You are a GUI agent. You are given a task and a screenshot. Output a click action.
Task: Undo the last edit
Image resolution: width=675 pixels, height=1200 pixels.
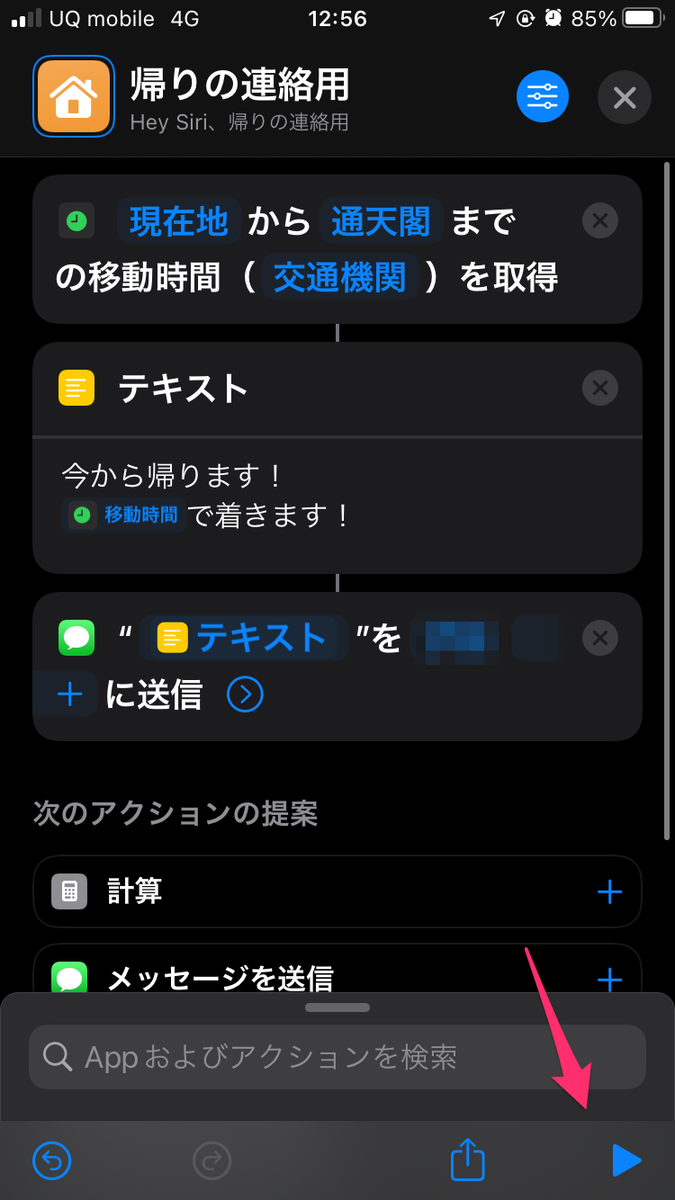[x=52, y=1161]
